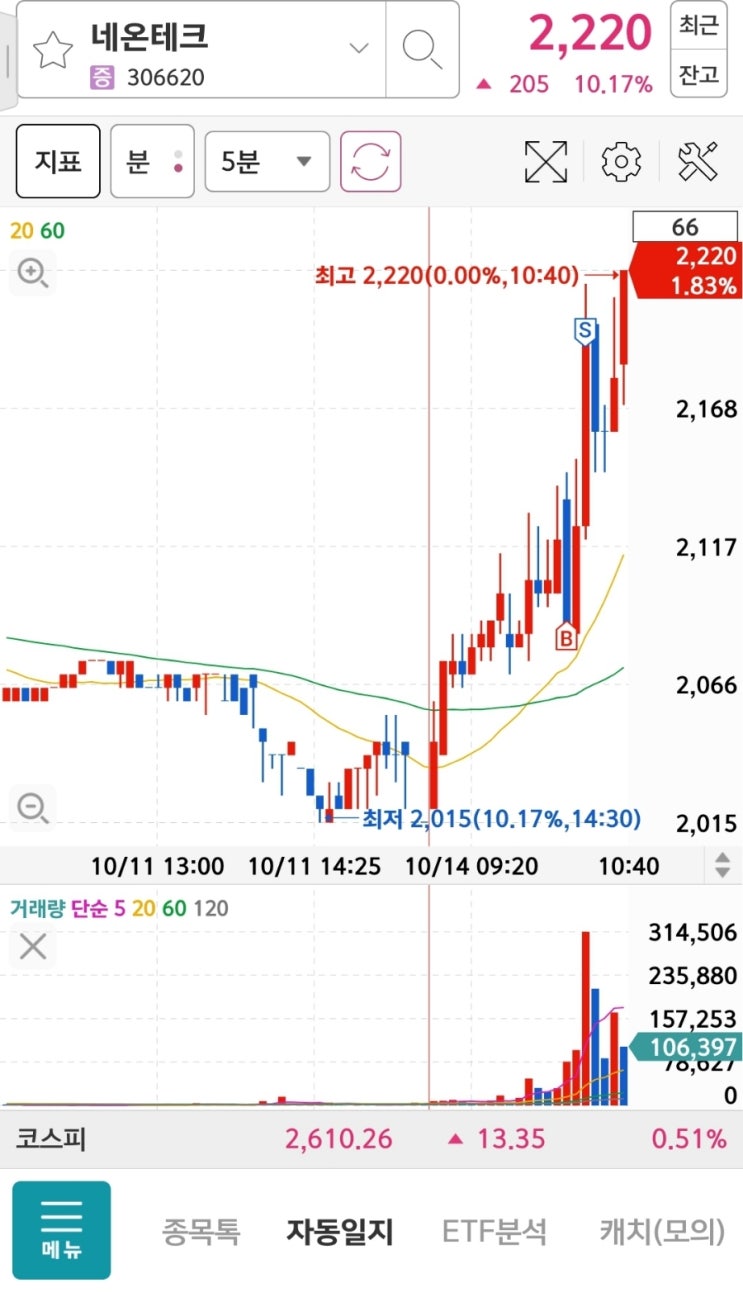Viewport: 743px width, 1292px height.
Task: Close the volume indicator panel
Action: (x=33, y=946)
